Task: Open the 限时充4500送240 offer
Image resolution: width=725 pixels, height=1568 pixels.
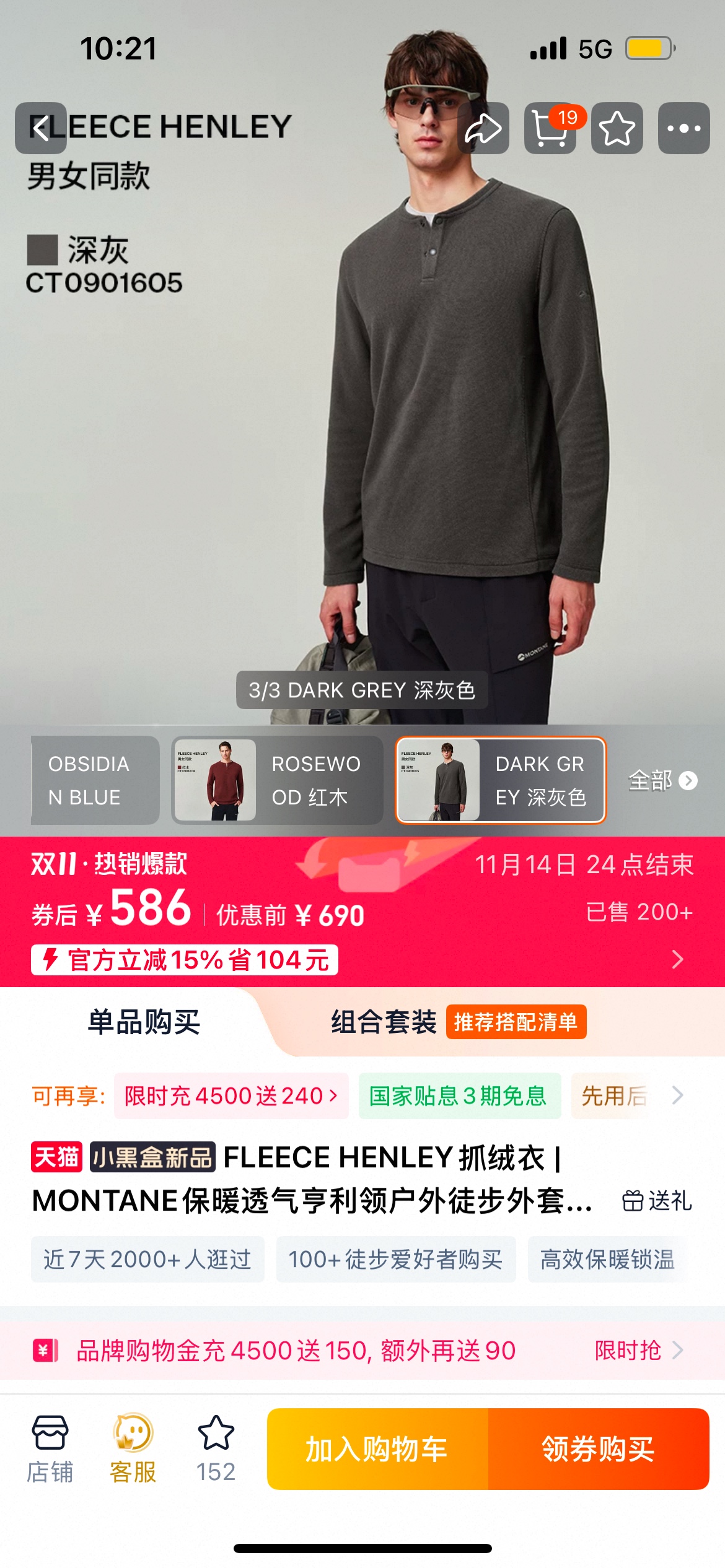Action: [231, 1096]
